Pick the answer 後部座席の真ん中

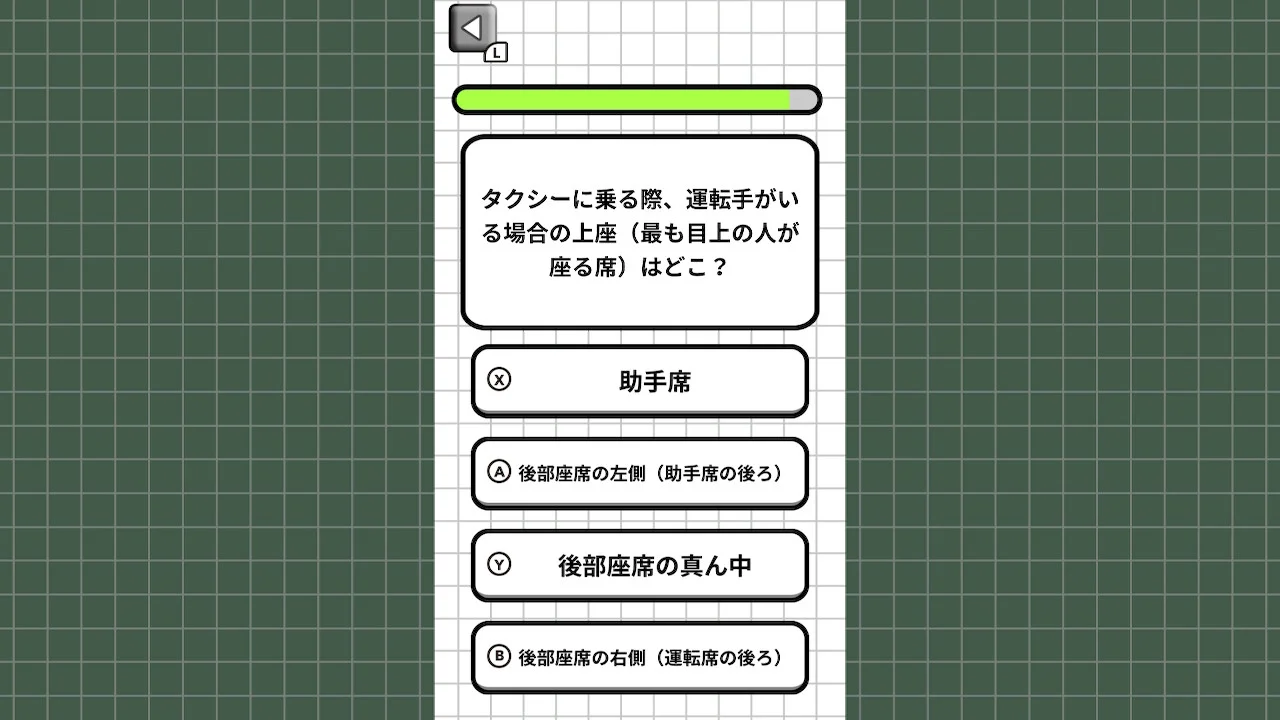click(639, 565)
